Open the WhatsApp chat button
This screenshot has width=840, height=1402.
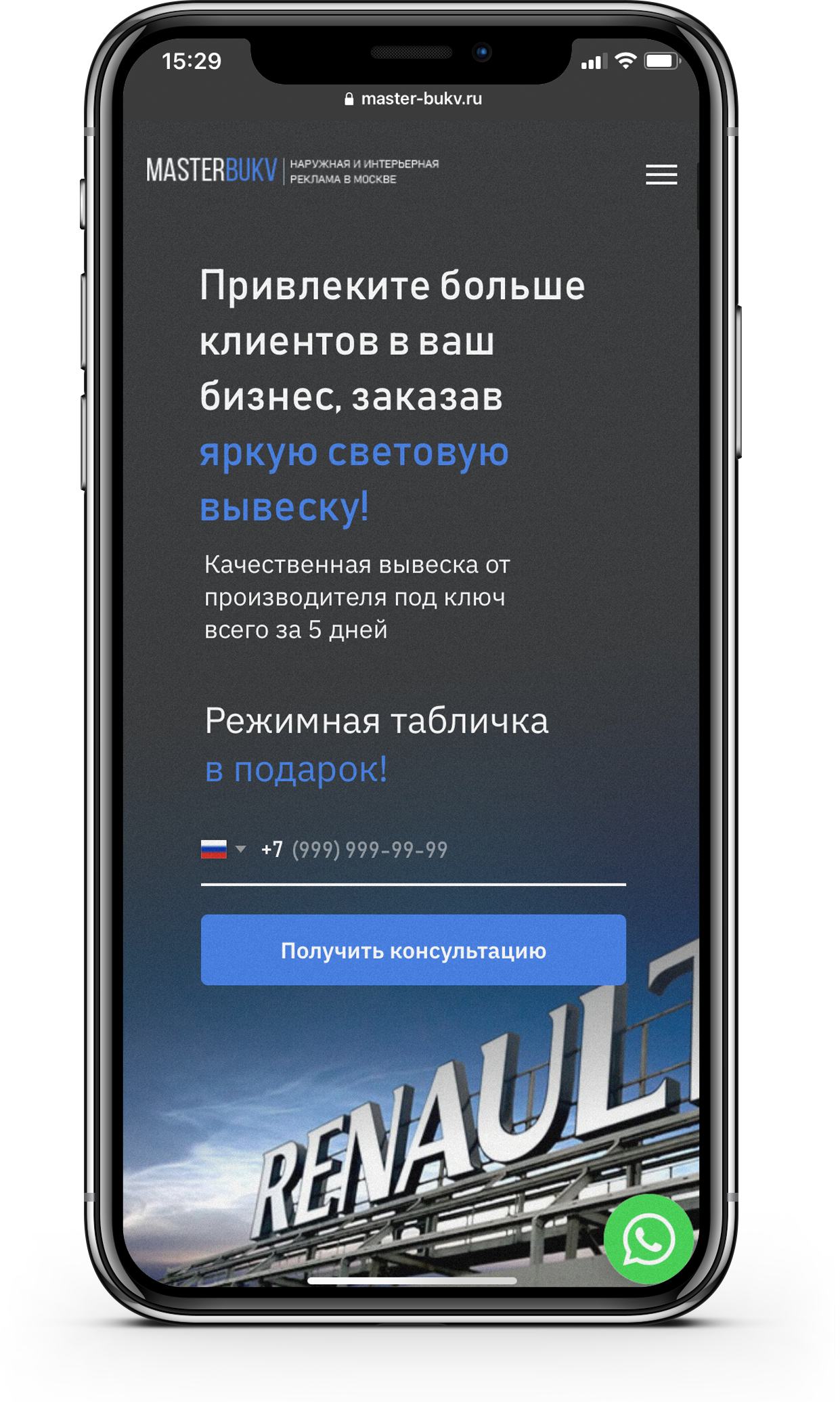click(x=648, y=1240)
